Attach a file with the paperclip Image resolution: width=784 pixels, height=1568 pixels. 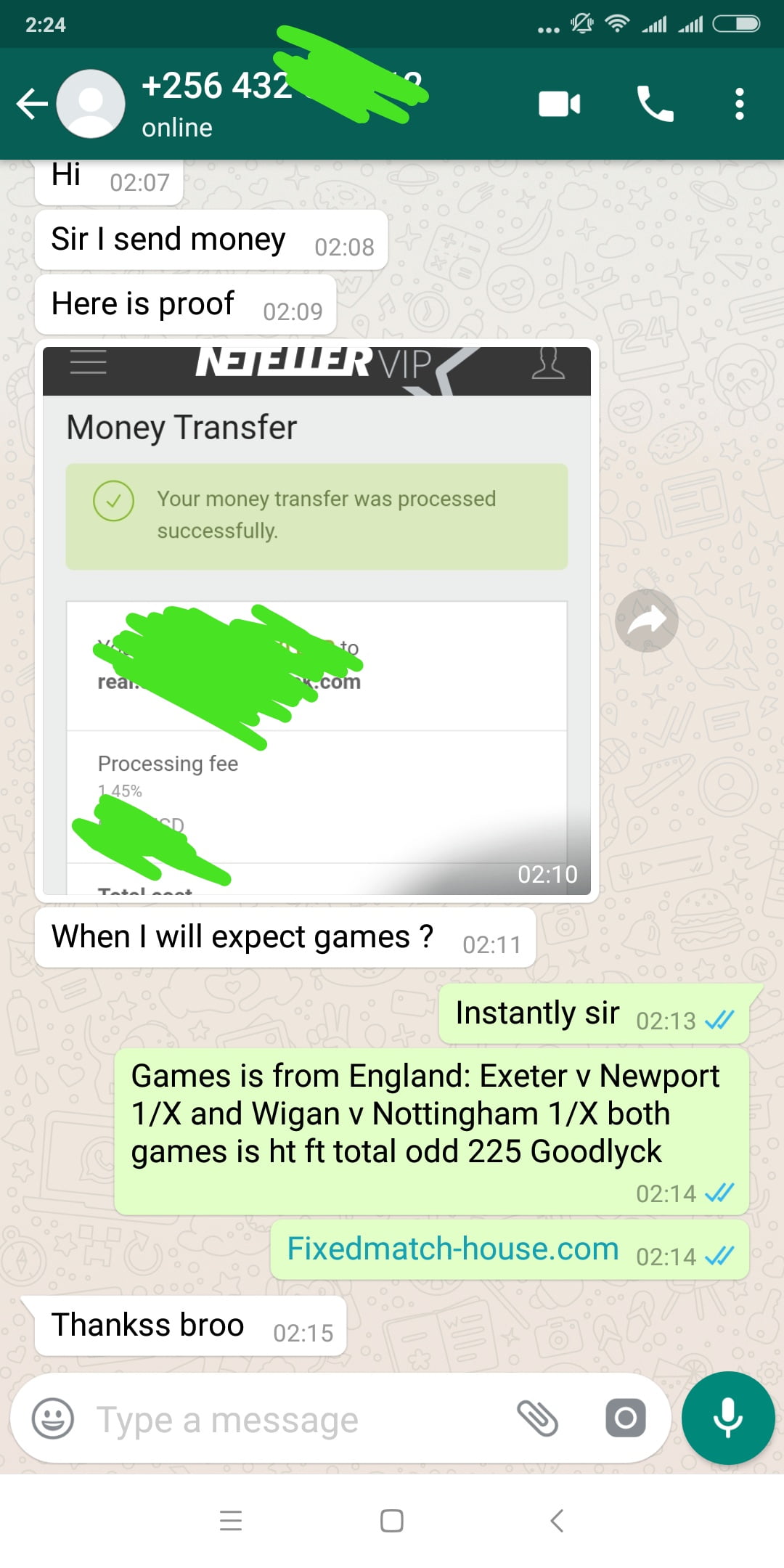pos(537,1418)
